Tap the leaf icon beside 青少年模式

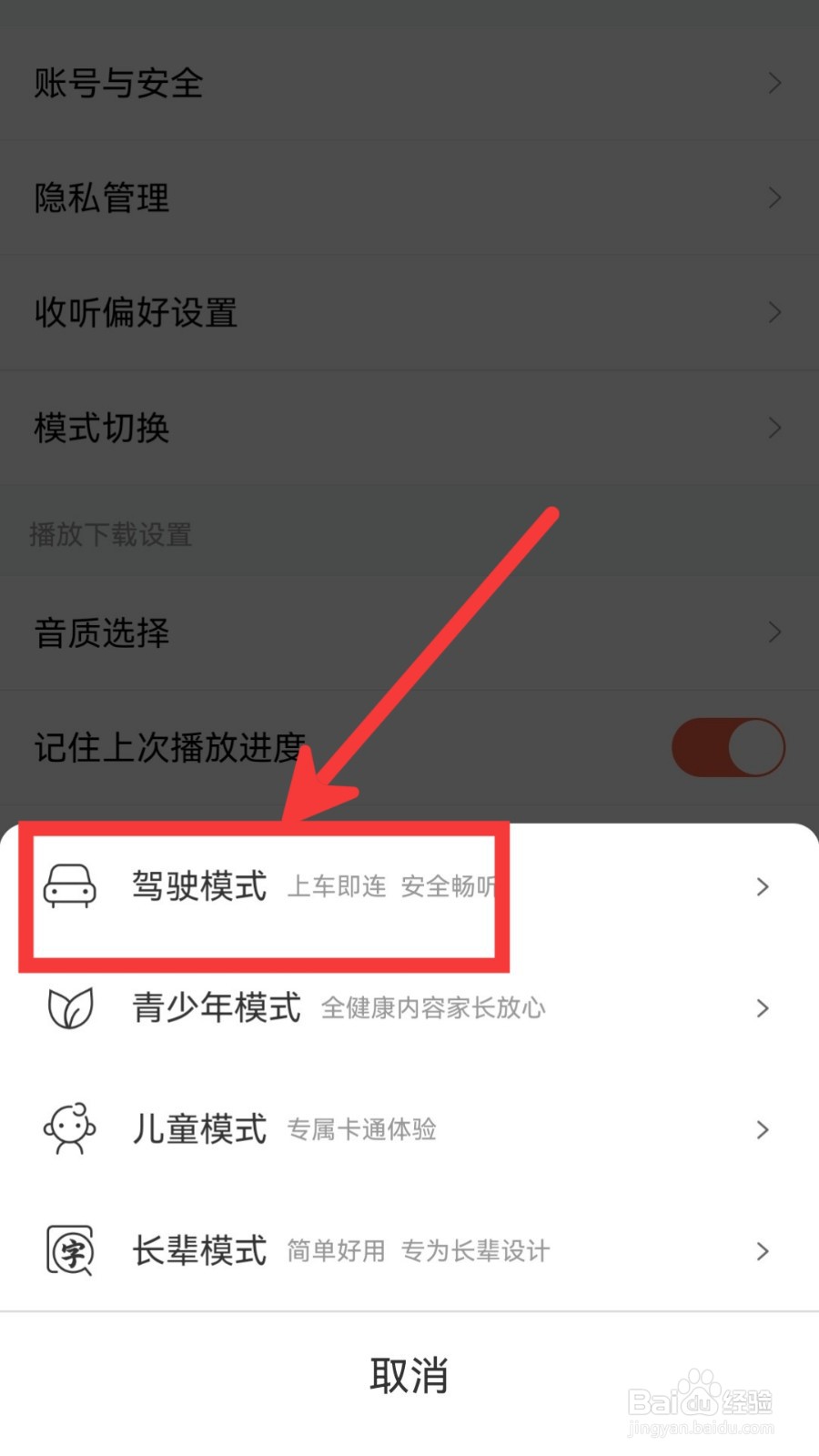[x=71, y=1008]
